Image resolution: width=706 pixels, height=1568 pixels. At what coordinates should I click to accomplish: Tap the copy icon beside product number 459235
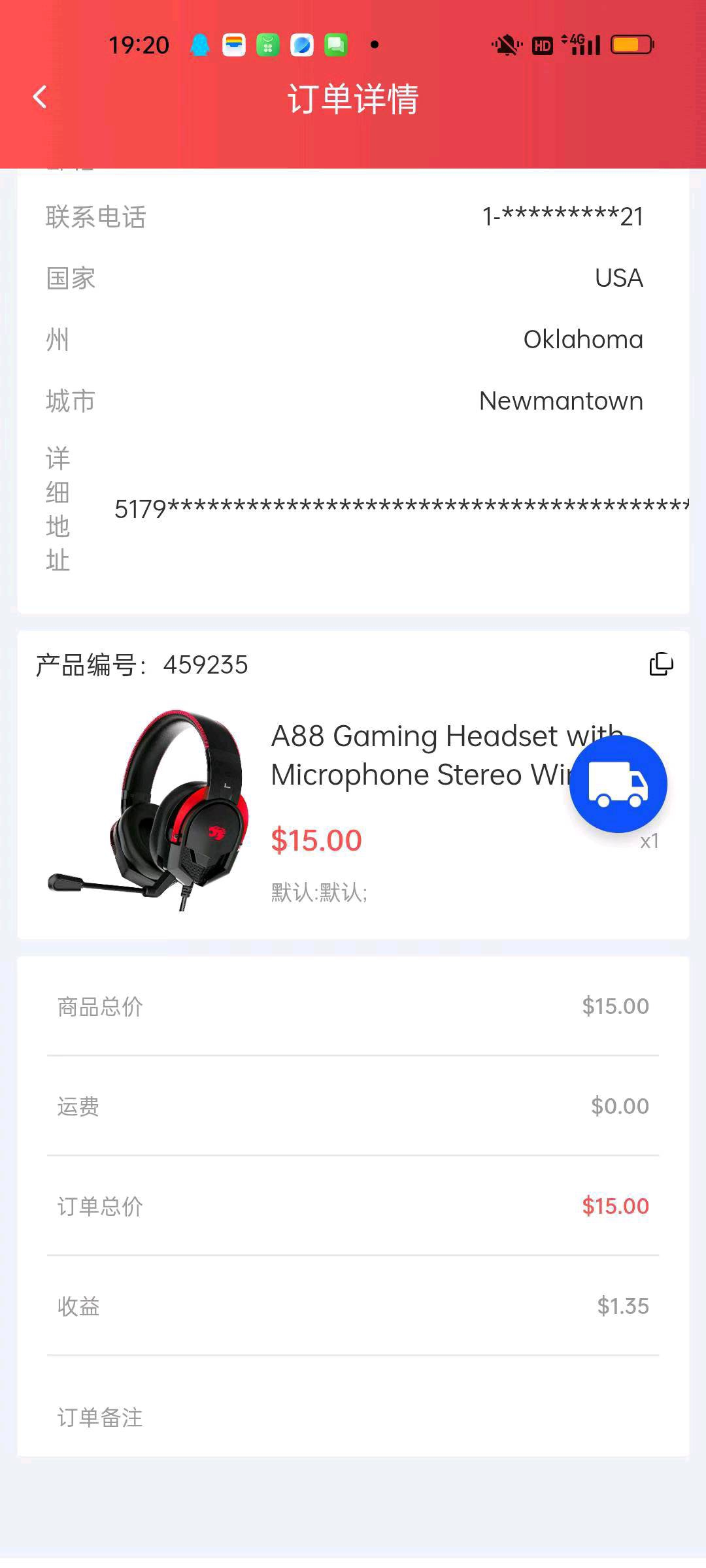662,664
